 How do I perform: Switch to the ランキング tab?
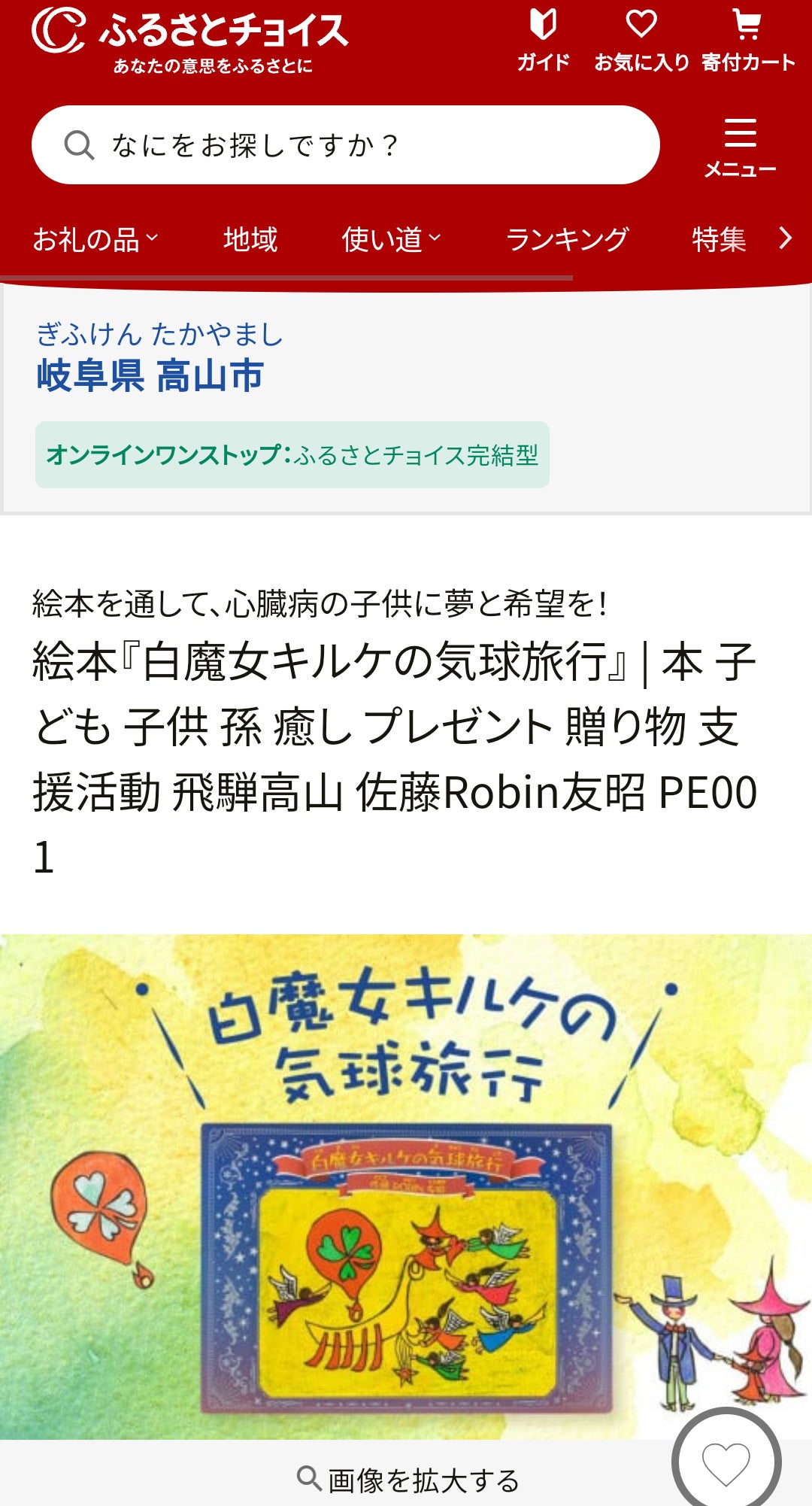(567, 240)
